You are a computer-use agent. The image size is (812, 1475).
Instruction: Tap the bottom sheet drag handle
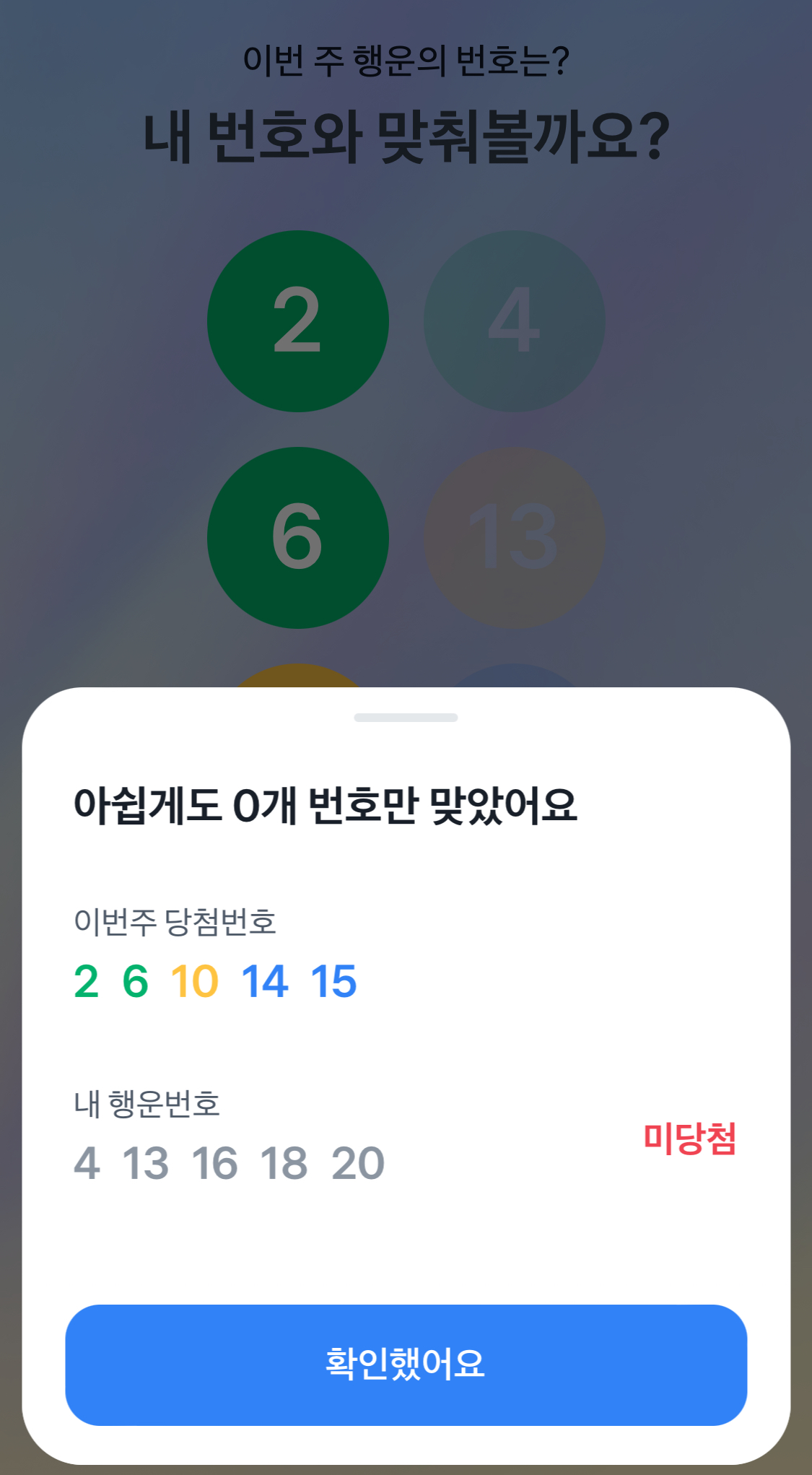coord(406,718)
